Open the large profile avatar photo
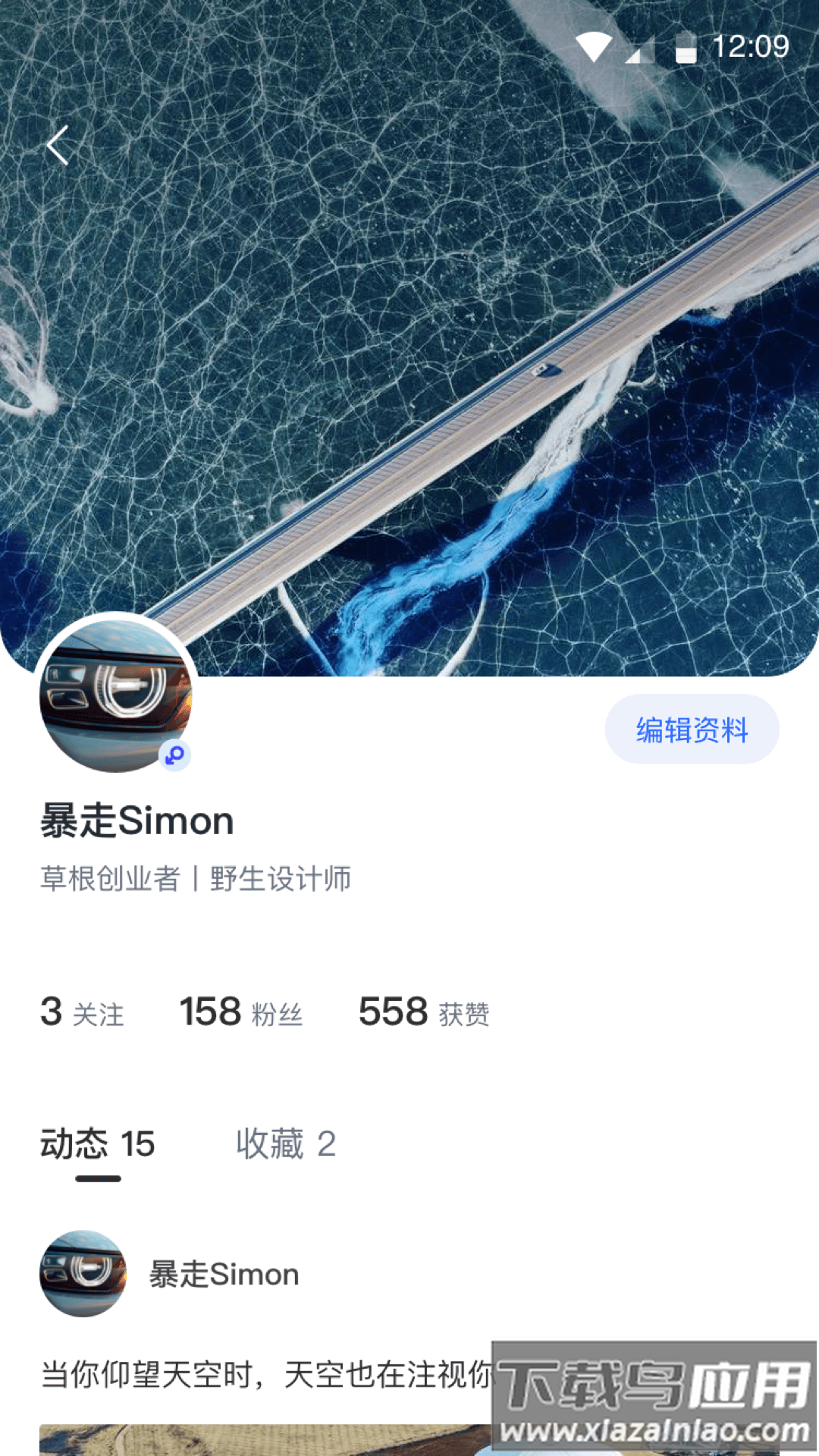819x1456 pixels. tap(115, 695)
